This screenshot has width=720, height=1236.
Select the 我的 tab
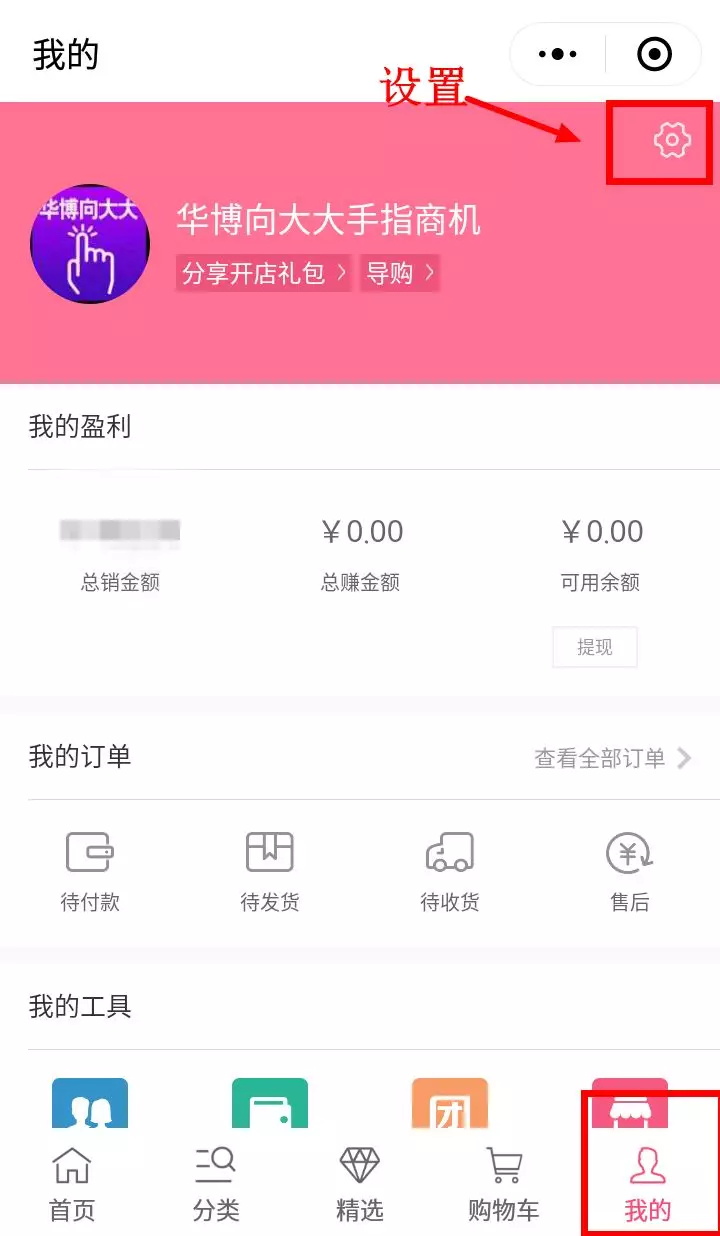(x=648, y=1184)
